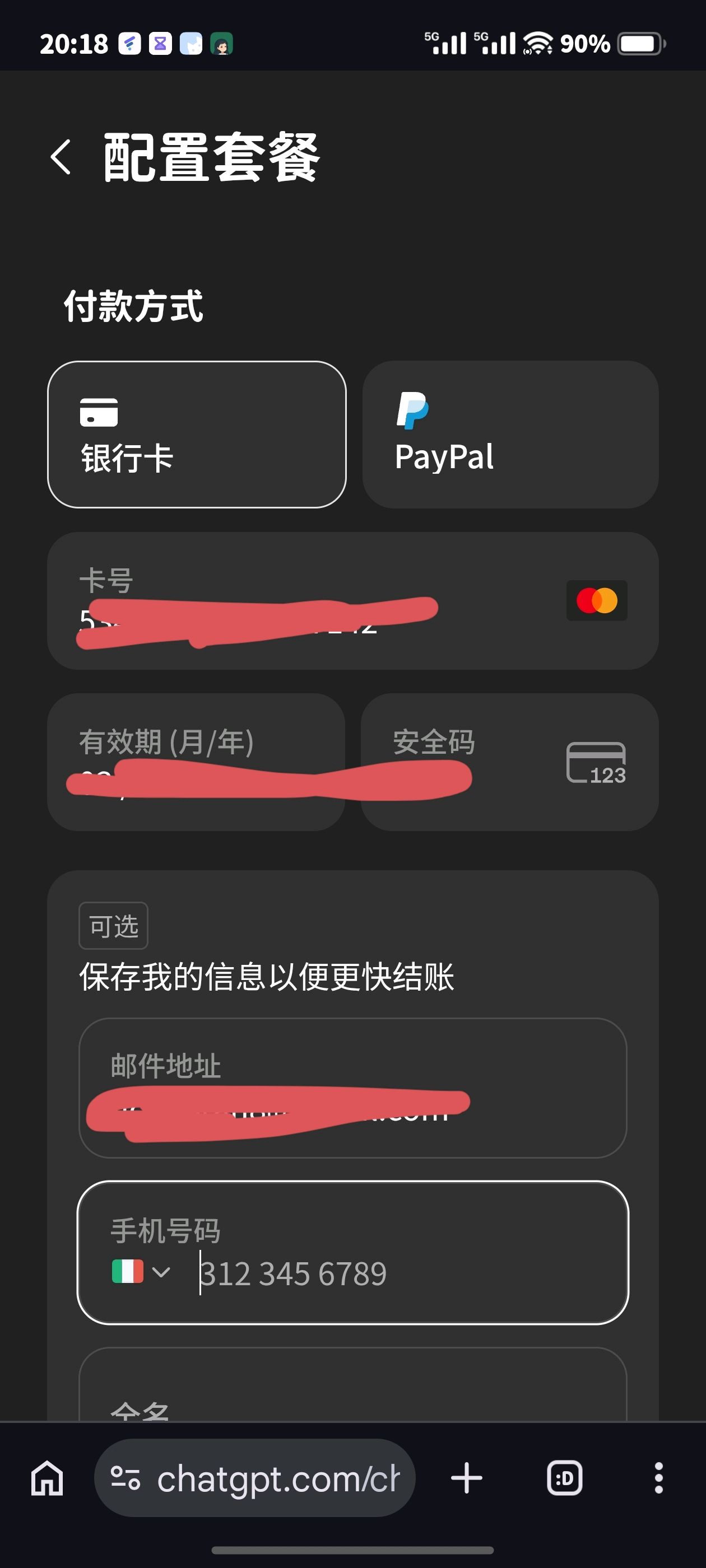Enter the 安全码 security code field
This screenshot has width=706, height=1568.
tap(509, 762)
